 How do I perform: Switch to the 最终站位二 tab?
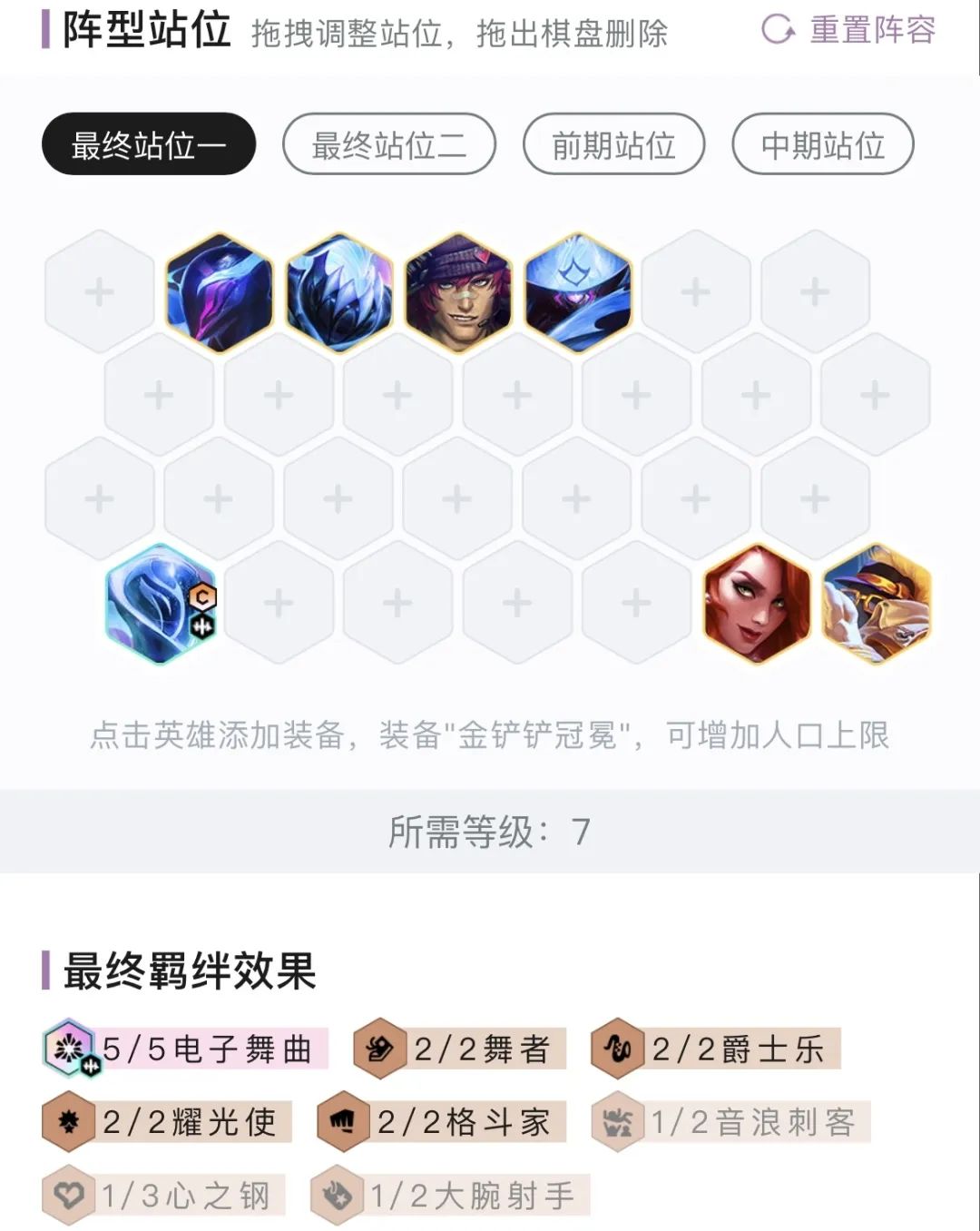point(388,144)
